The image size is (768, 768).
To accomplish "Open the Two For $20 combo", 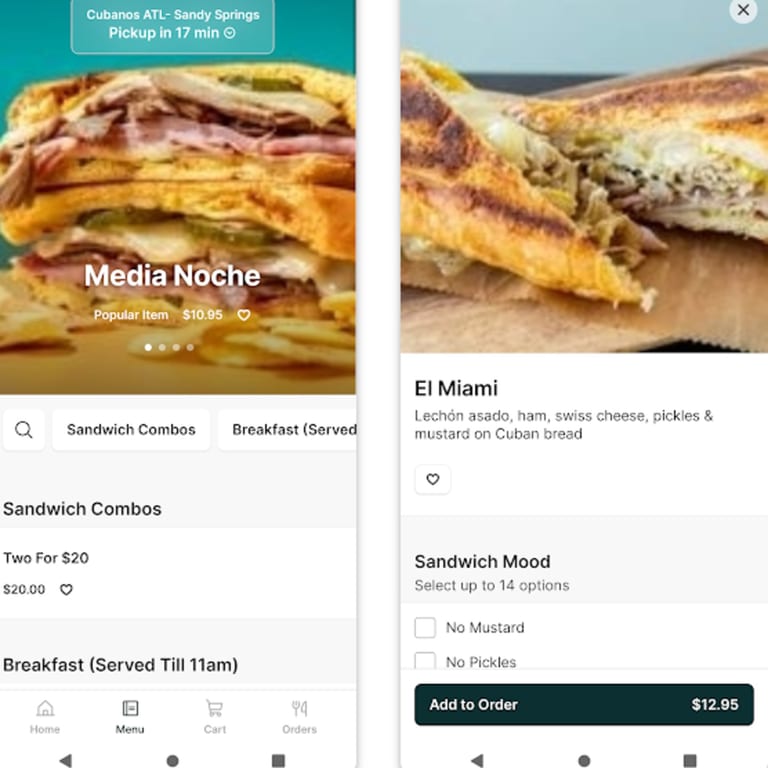I will [x=46, y=558].
